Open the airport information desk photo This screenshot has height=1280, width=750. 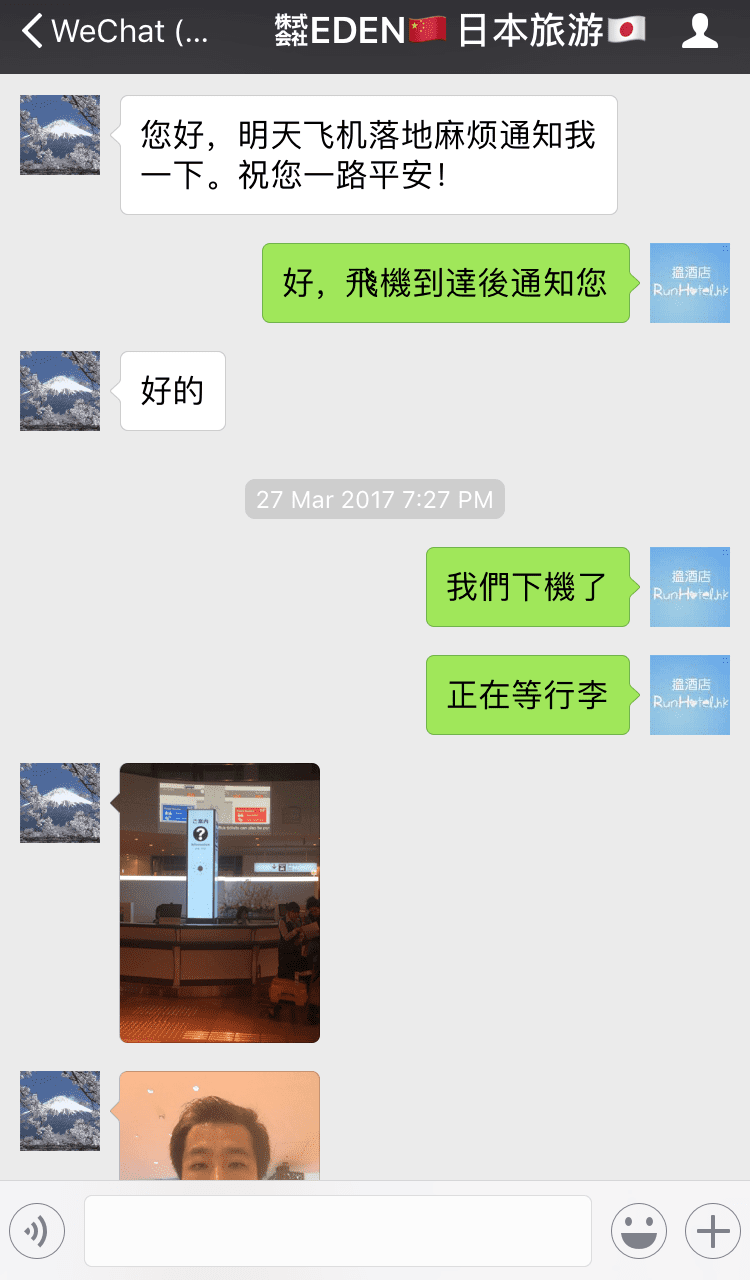220,902
